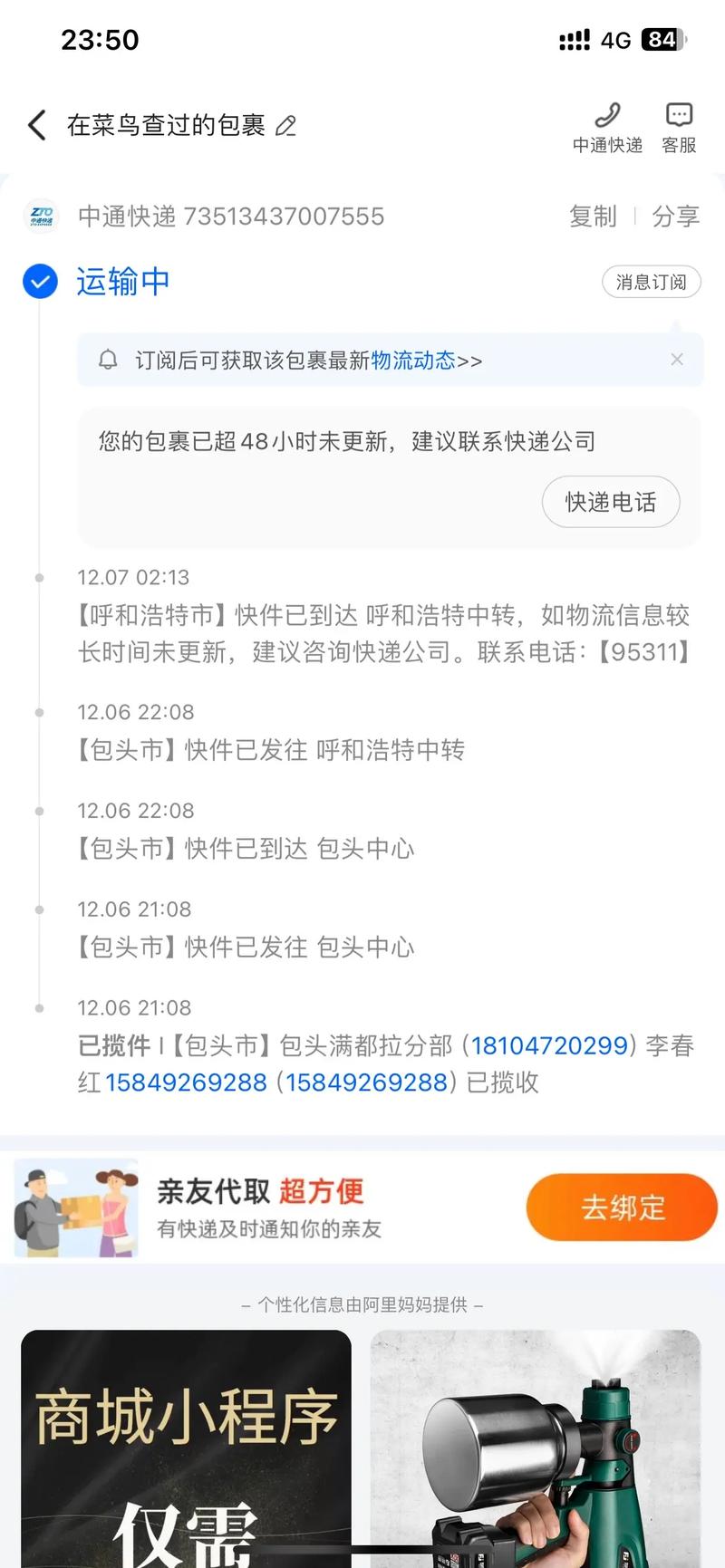Call courier number 15849269288

(185, 1082)
